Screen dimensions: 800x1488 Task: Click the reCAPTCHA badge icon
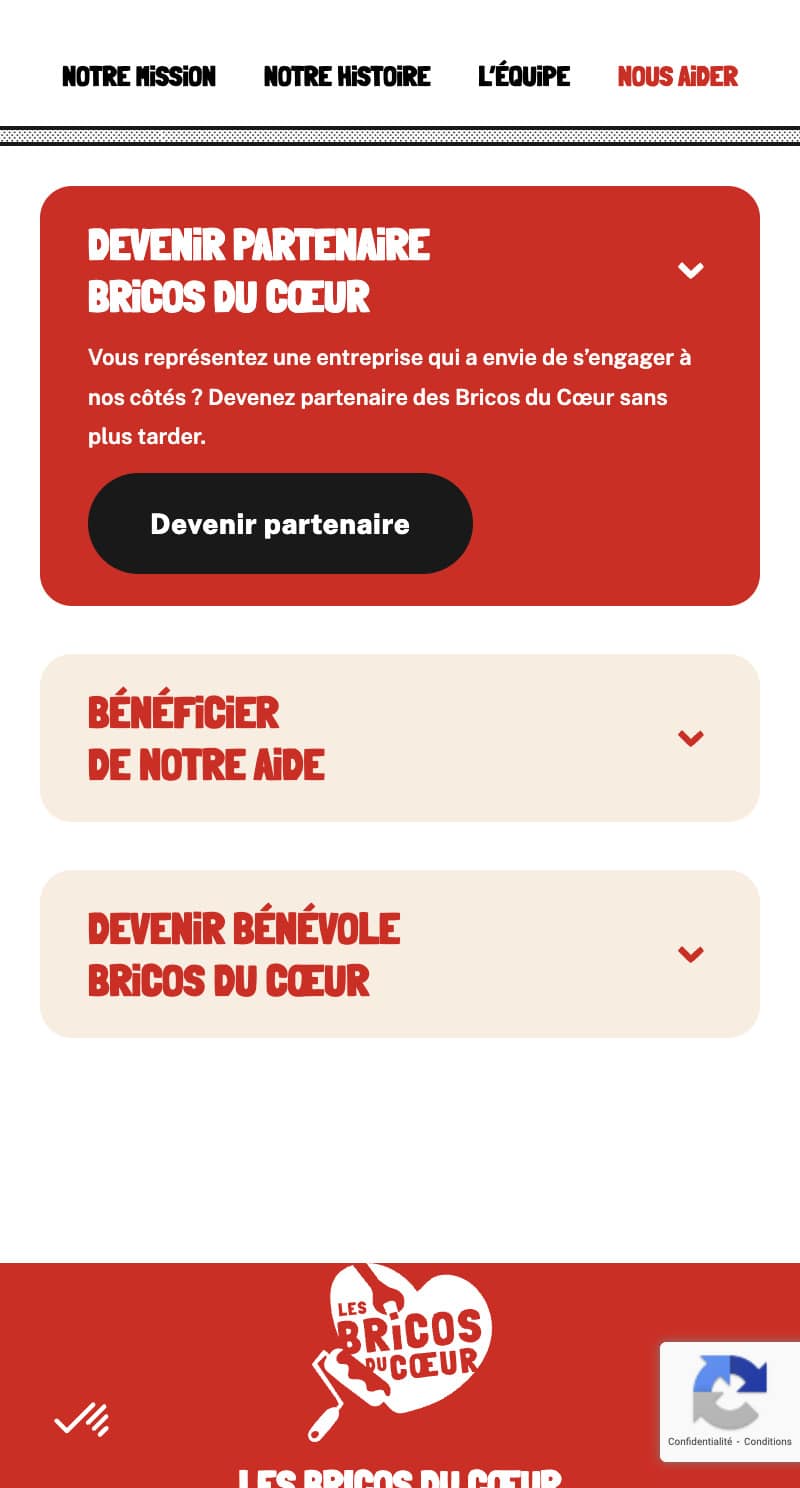click(x=729, y=1392)
